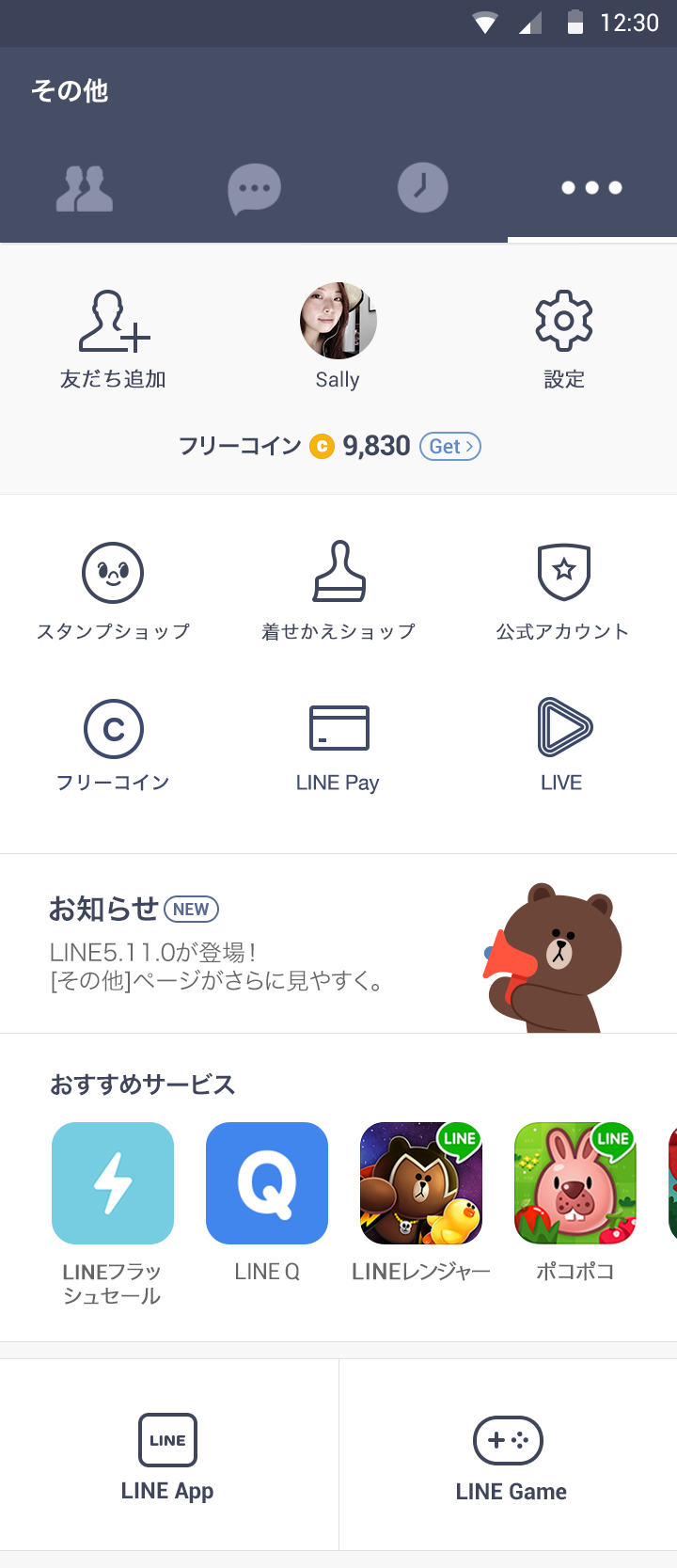The height and width of the screenshot is (1568, 677).
Task: Open the ポコポコ game thumbnail
Action: click(x=575, y=1183)
